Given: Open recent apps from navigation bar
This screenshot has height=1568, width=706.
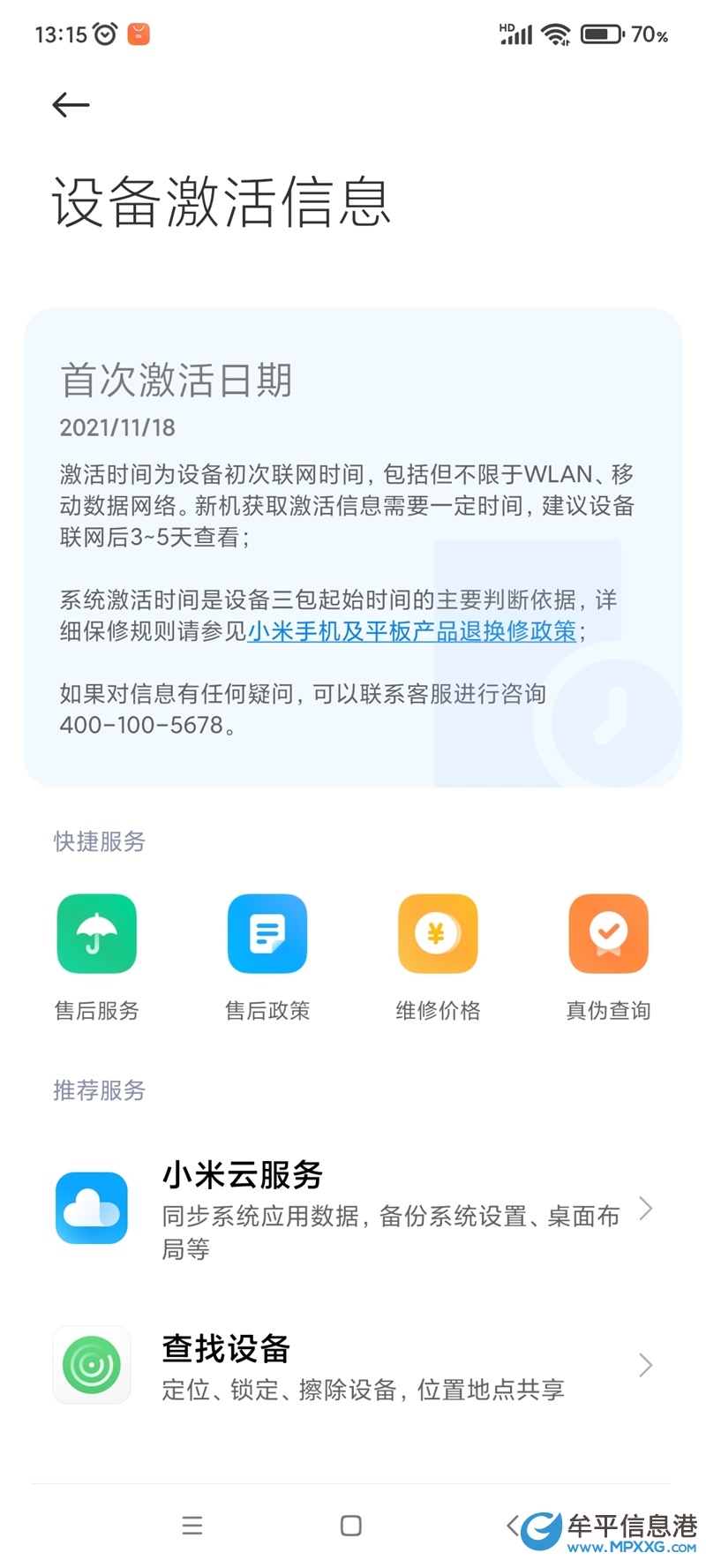Looking at the screenshot, I should tap(192, 1526).
